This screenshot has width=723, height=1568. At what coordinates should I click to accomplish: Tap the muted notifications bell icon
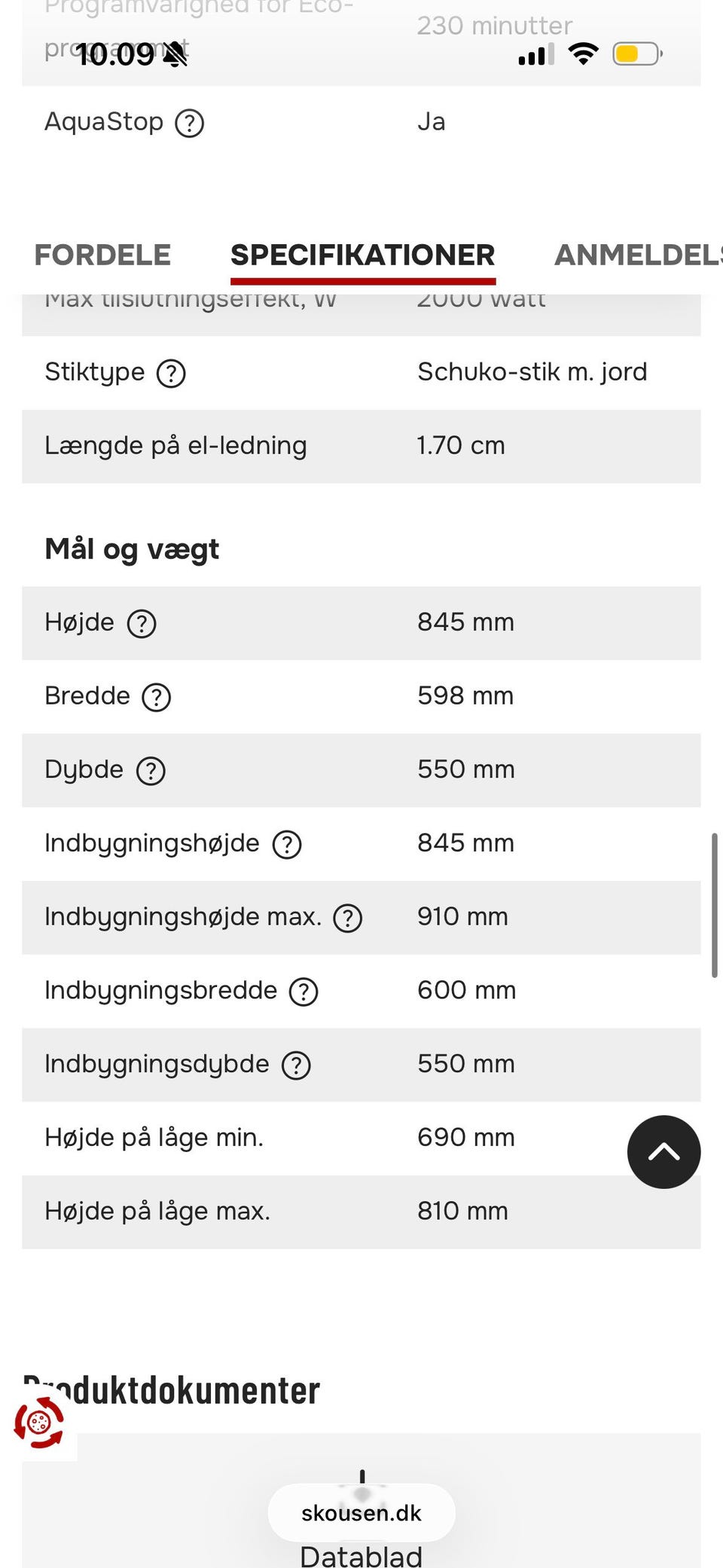coord(174,54)
